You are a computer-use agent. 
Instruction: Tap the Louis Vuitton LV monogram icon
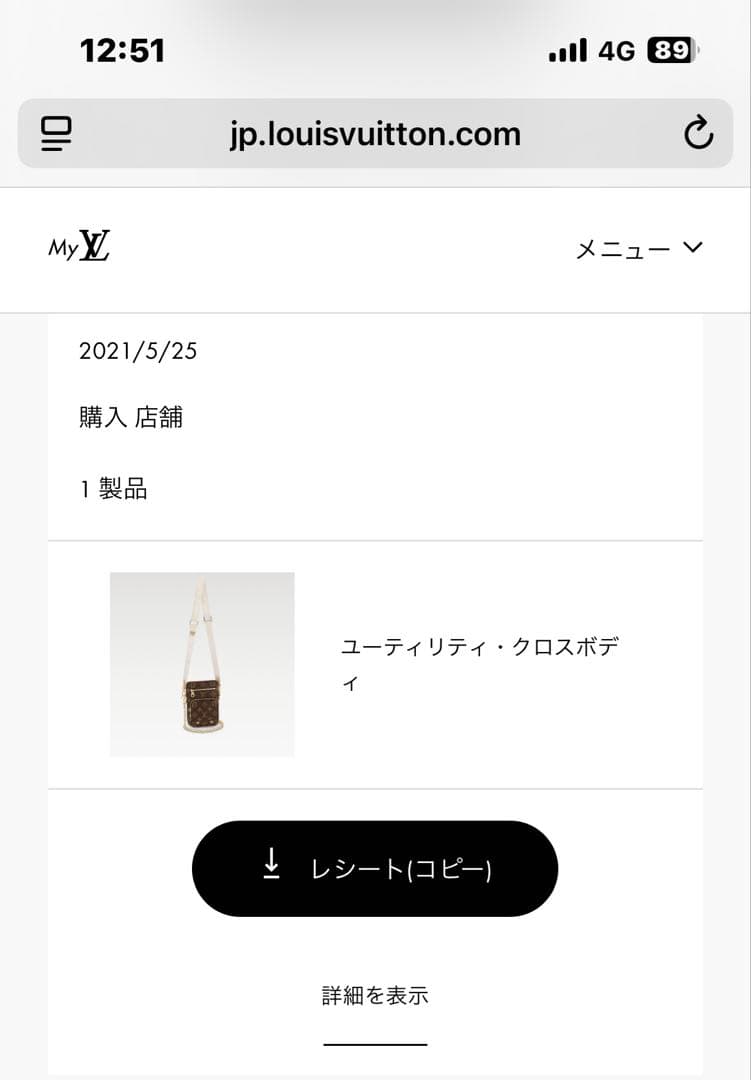click(x=97, y=246)
